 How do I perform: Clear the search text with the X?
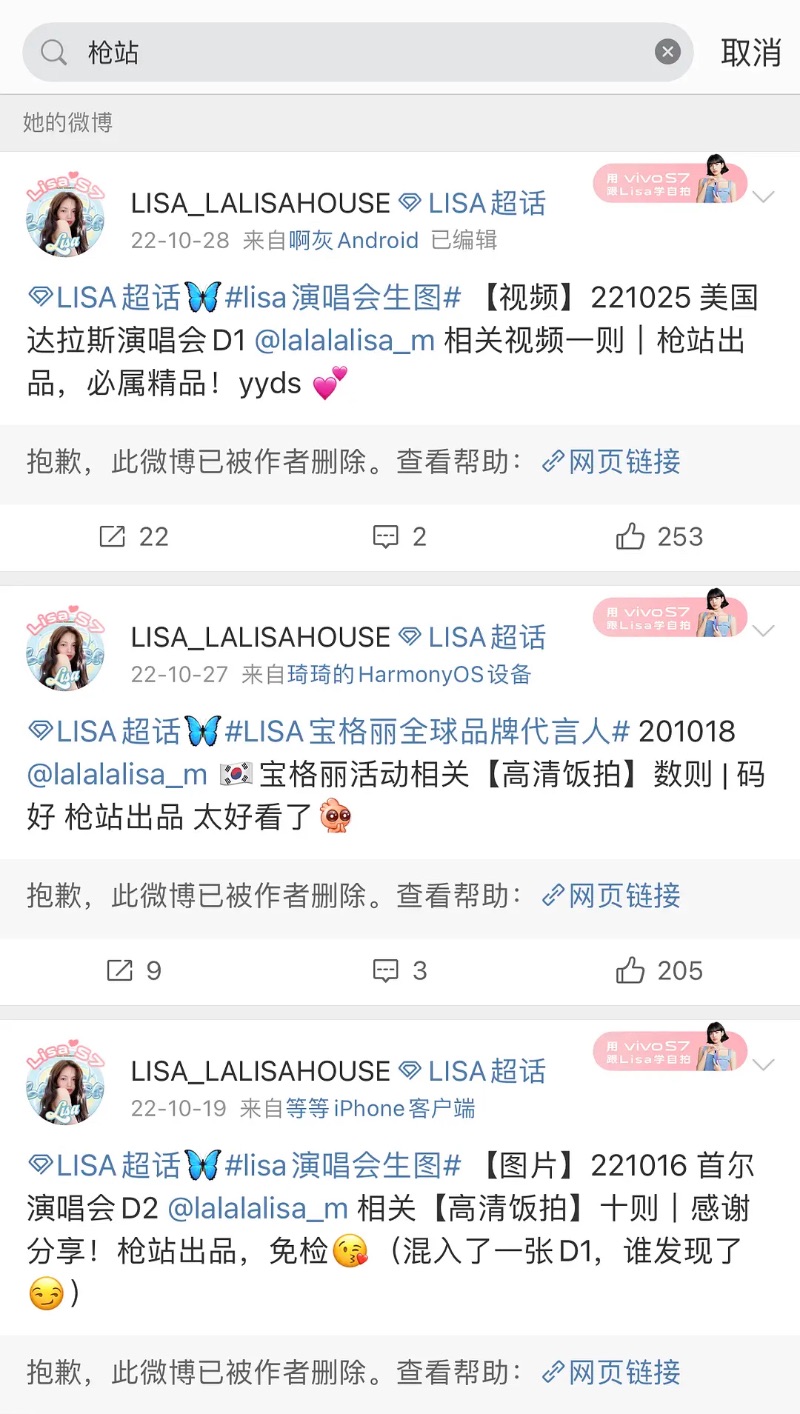668,52
